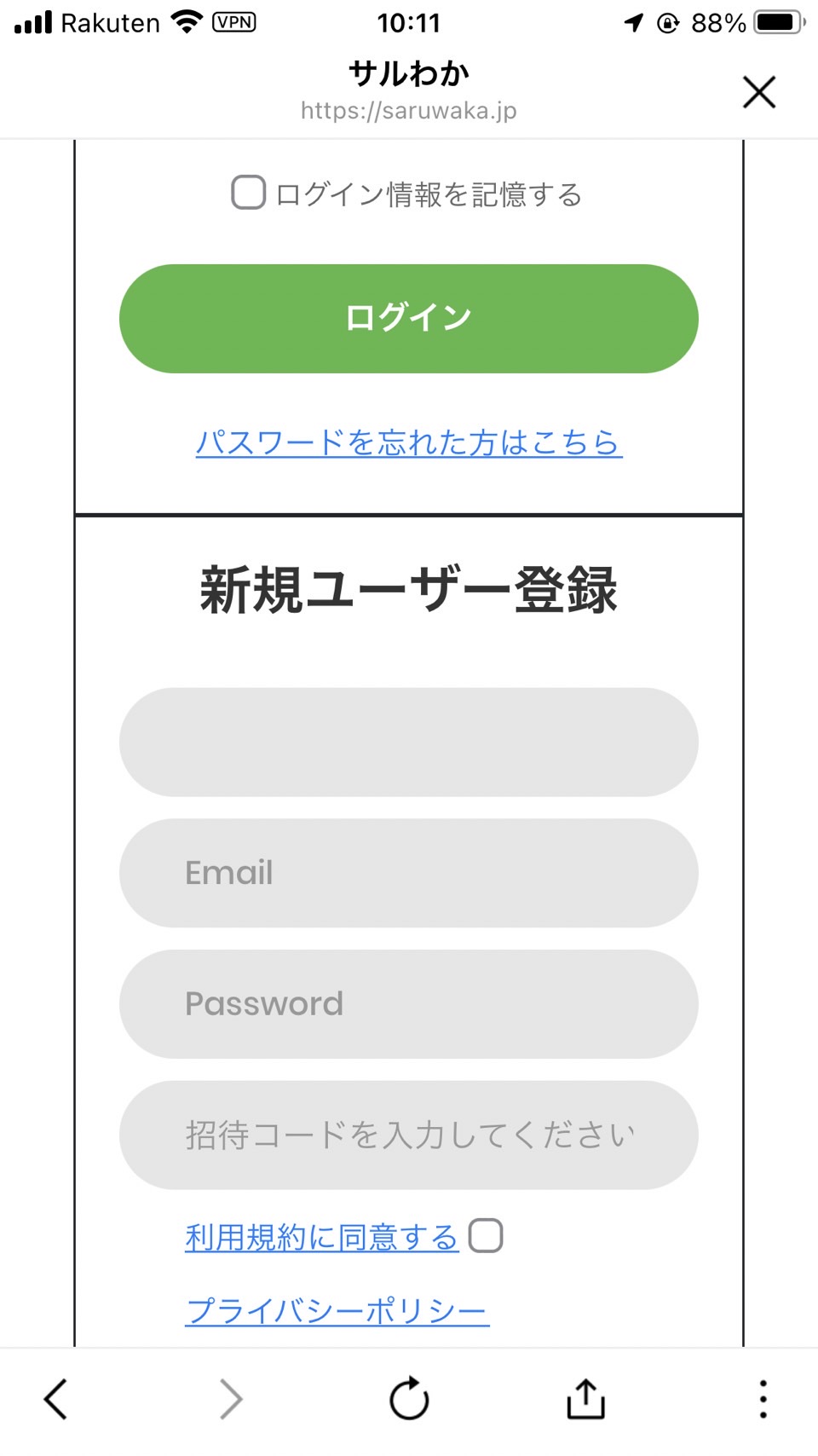
Task: Select the Password field in registration
Action: pyautogui.click(x=409, y=1004)
